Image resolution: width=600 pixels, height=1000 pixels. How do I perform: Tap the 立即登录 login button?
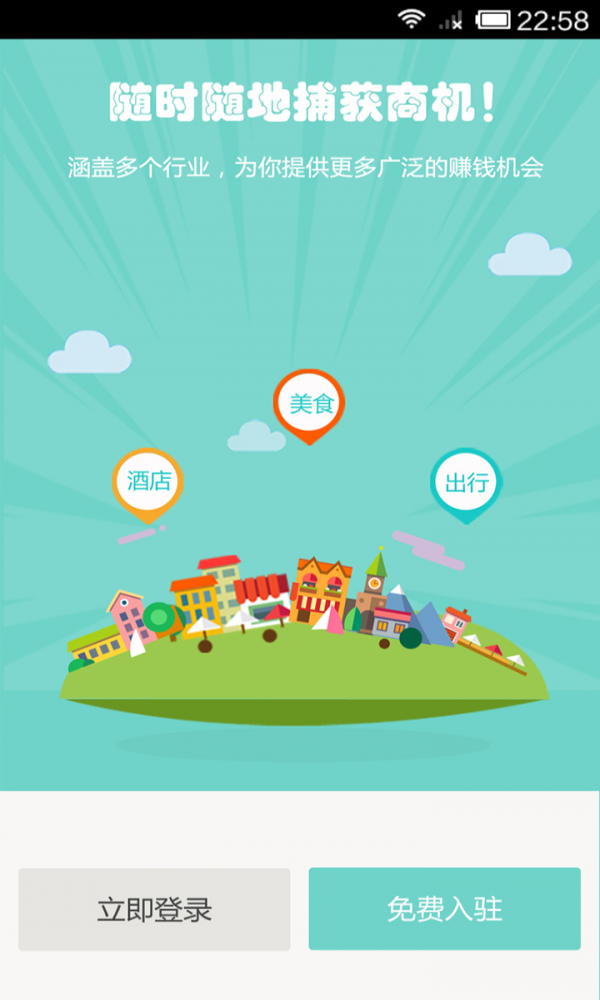[x=154, y=909]
